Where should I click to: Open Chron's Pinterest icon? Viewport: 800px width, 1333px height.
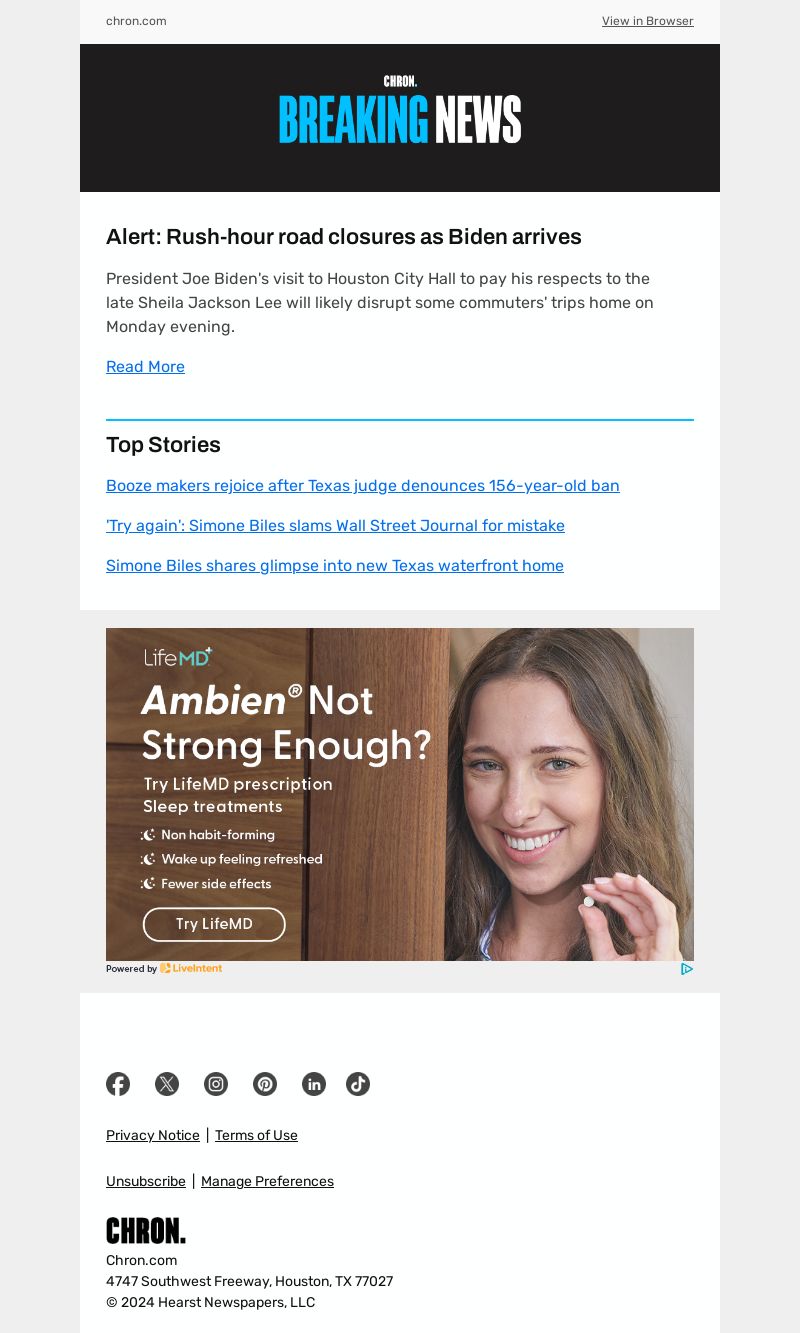click(x=265, y=1084)
